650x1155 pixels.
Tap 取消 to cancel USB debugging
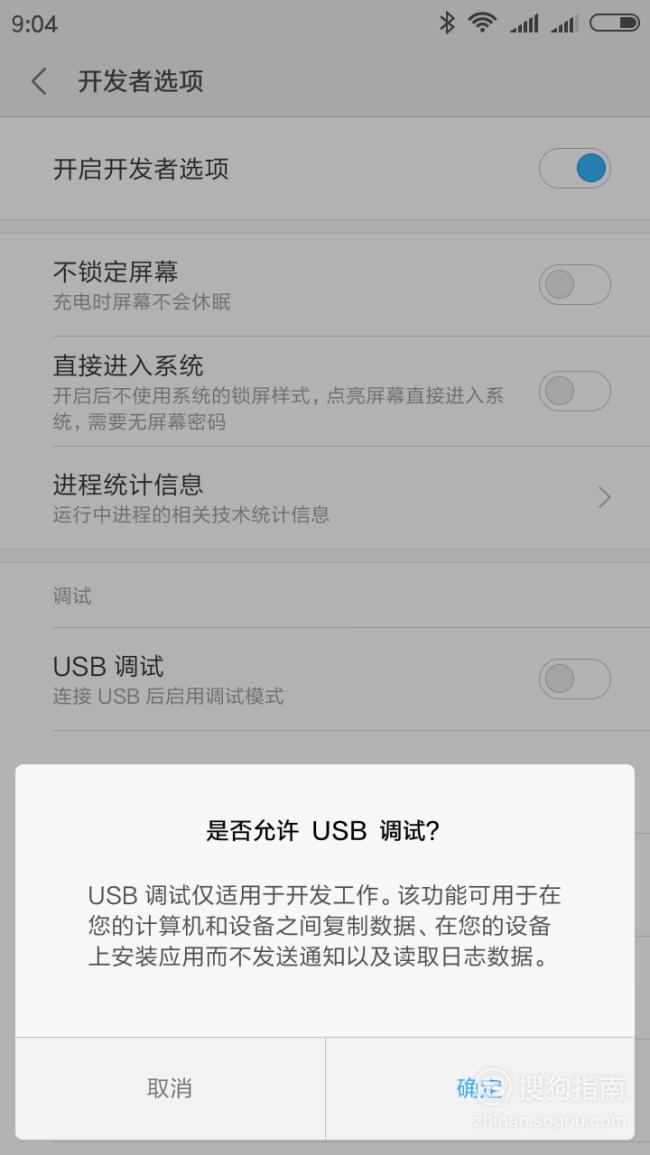170,1088
